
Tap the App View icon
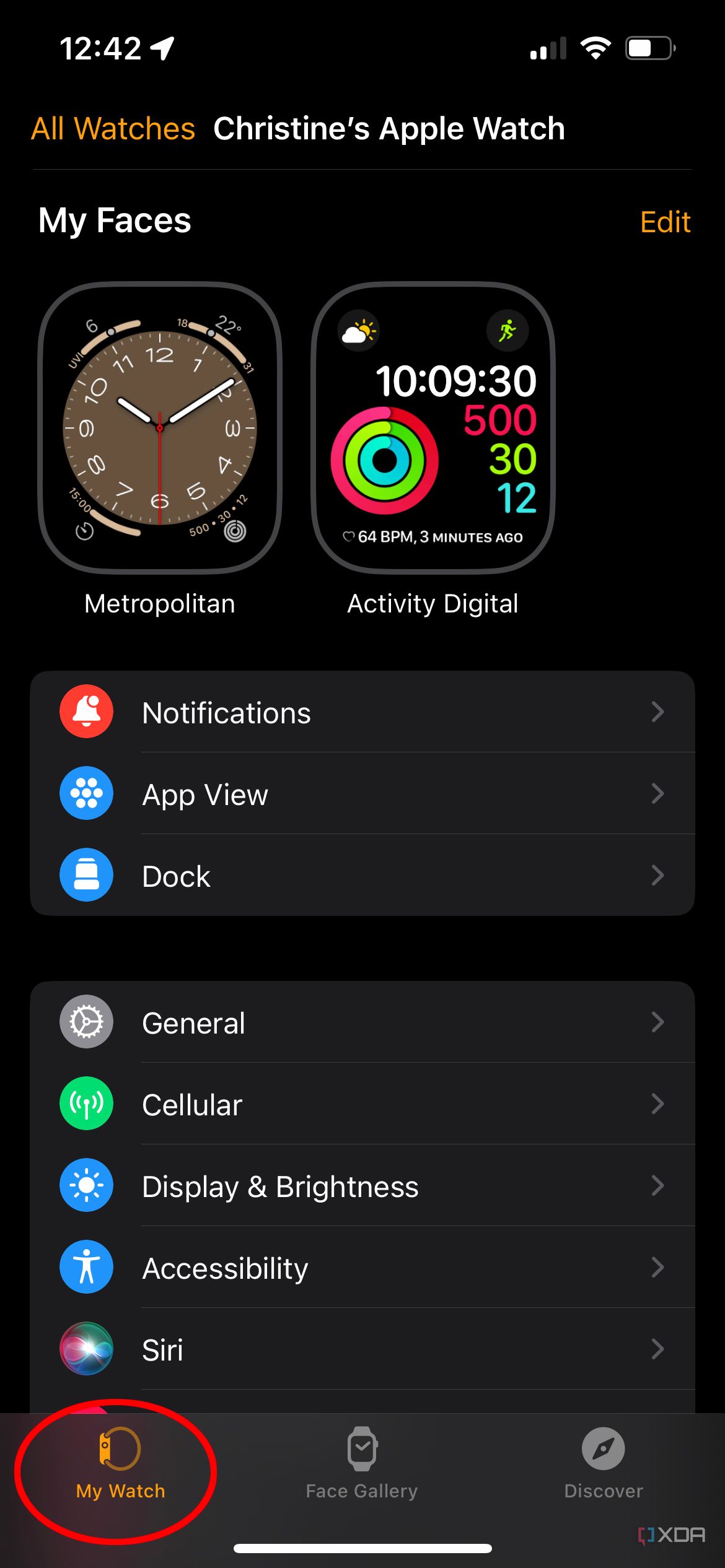coord(86,794)
